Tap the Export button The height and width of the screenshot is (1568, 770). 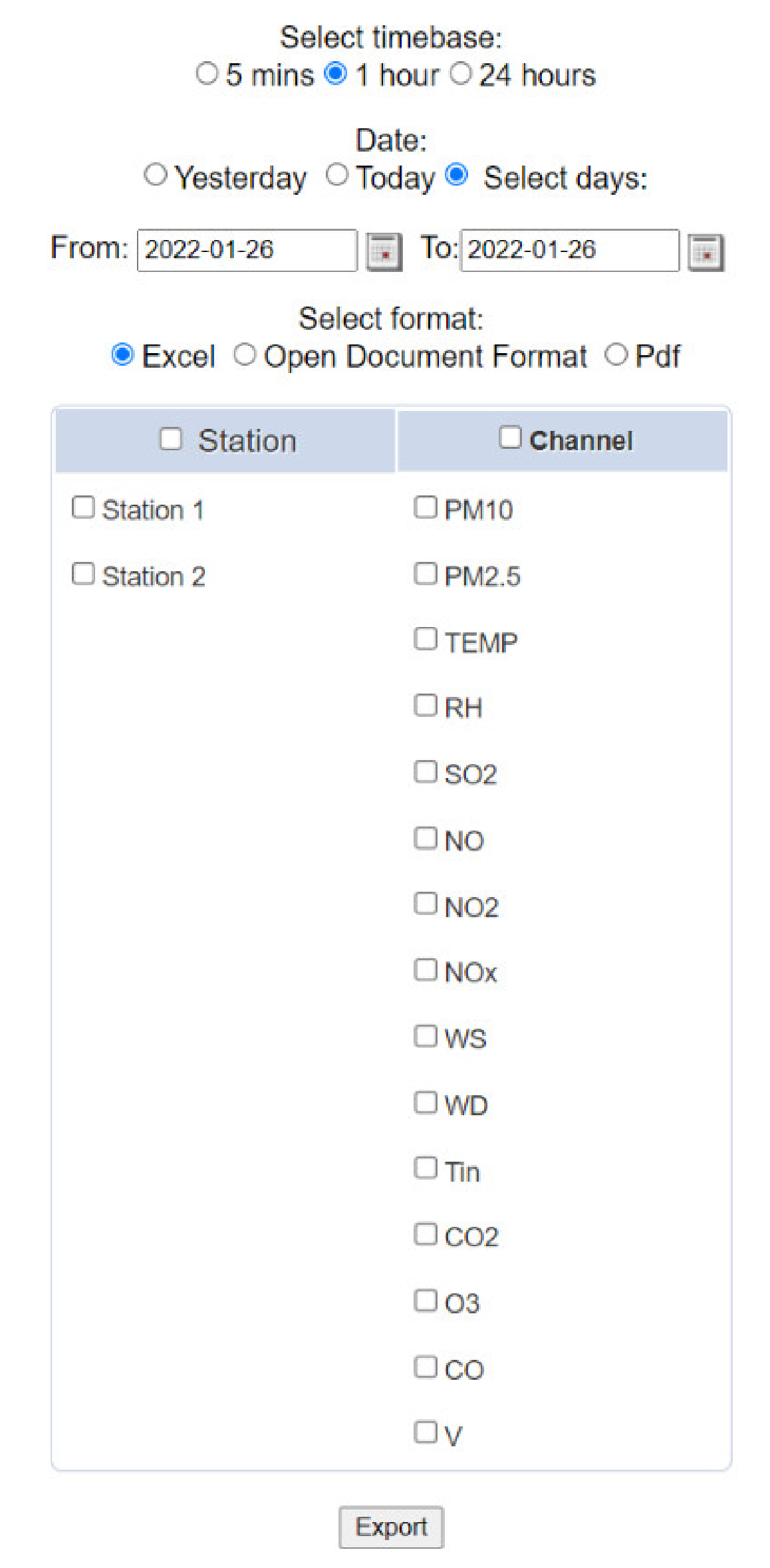pyautogui.click(x=391, y=1527)
